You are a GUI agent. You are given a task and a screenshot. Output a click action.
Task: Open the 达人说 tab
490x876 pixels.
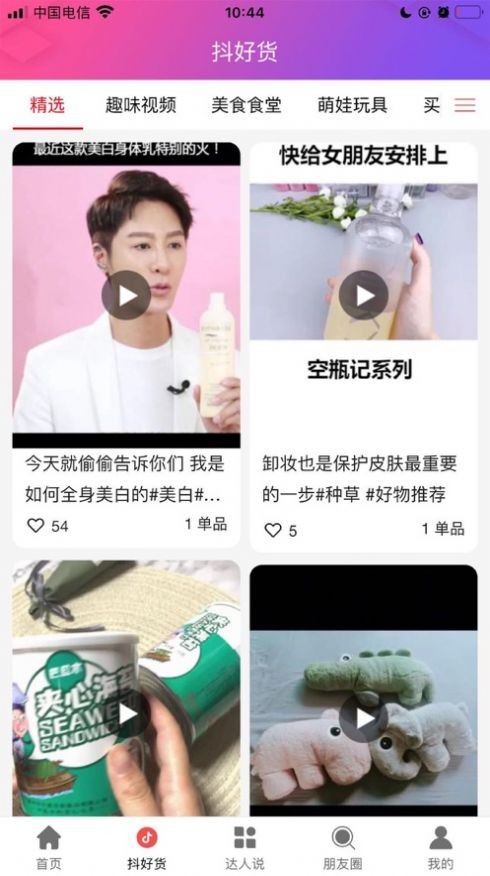pos(245,847)
